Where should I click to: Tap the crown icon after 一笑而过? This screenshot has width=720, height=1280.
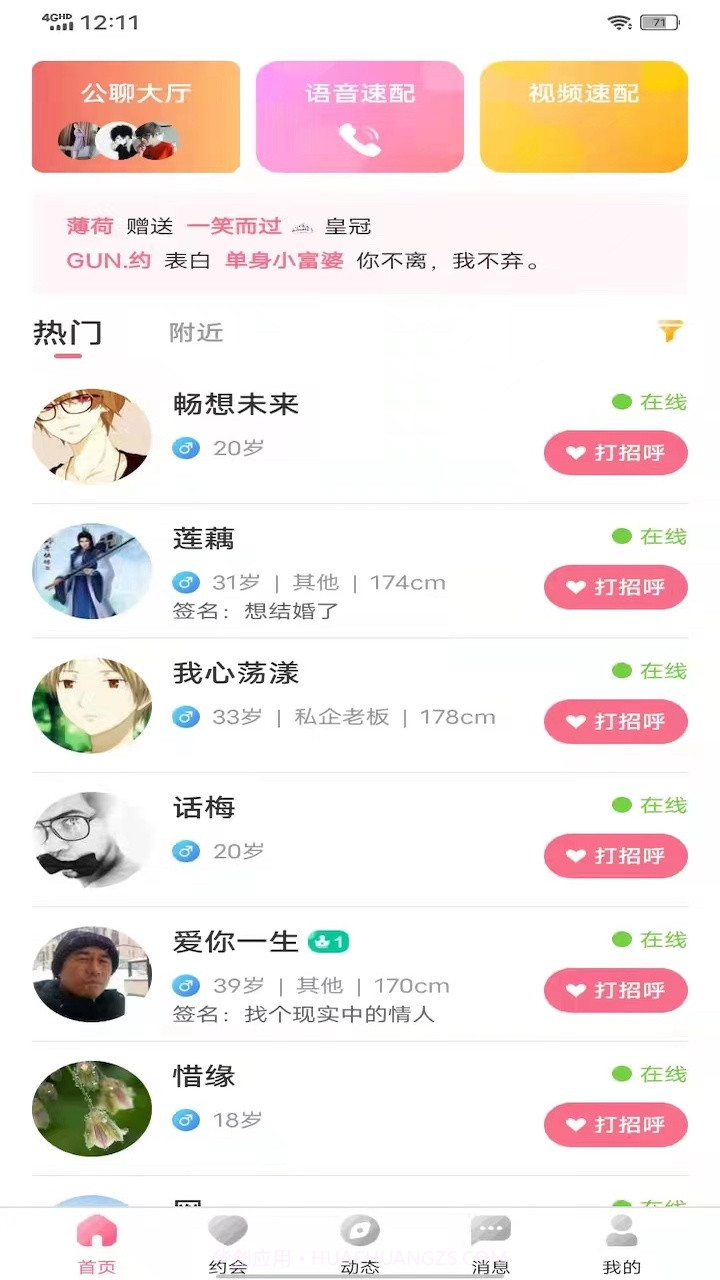click(300, 226)
